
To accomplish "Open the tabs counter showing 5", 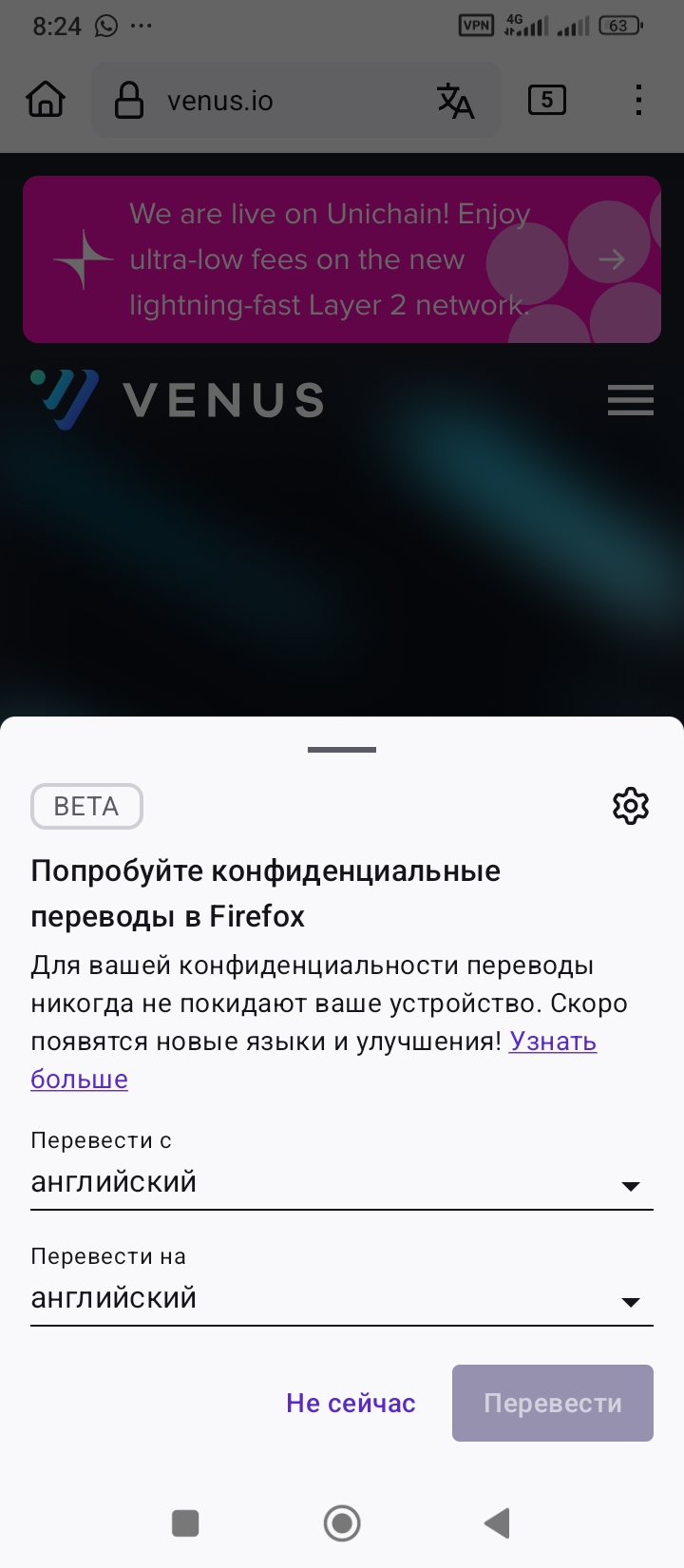I will click(546, 100).
